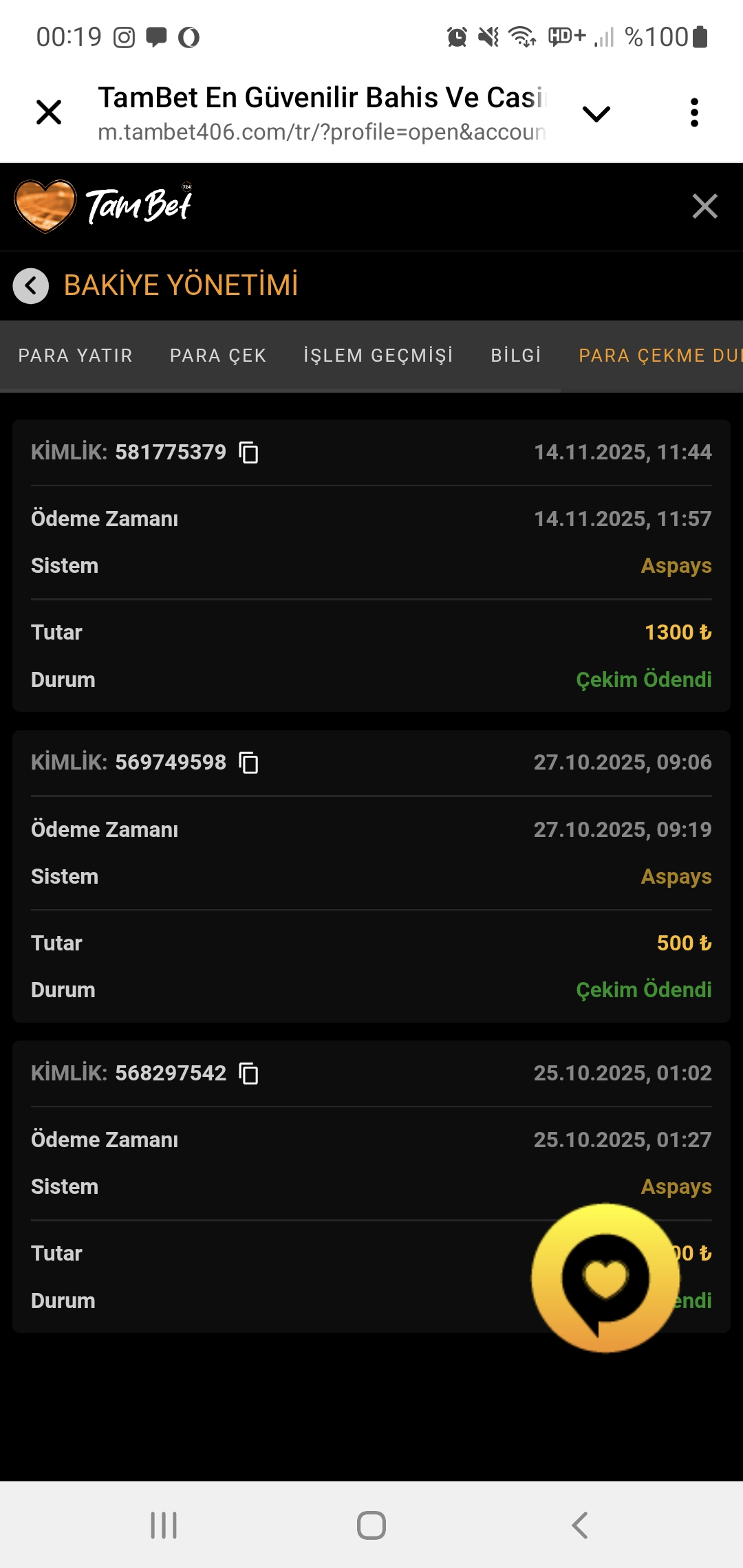Click the Çekim Ödendi status of the 1300₺ withdrawal
Screen dimensions: 743x1568
click(x=643, y=679)
